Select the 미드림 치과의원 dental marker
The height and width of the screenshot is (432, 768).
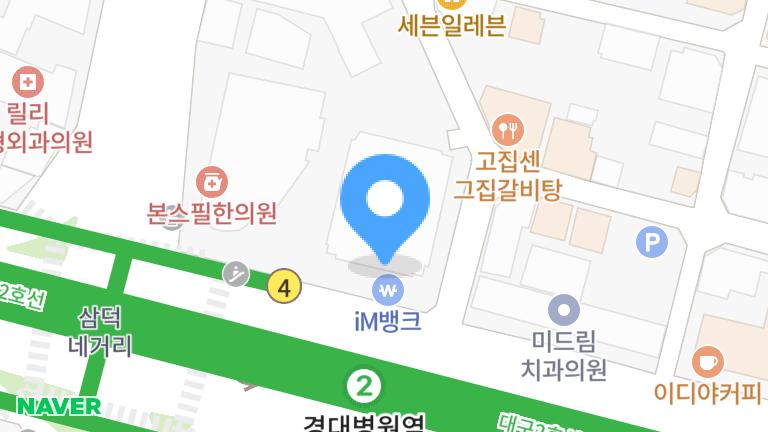565,309
